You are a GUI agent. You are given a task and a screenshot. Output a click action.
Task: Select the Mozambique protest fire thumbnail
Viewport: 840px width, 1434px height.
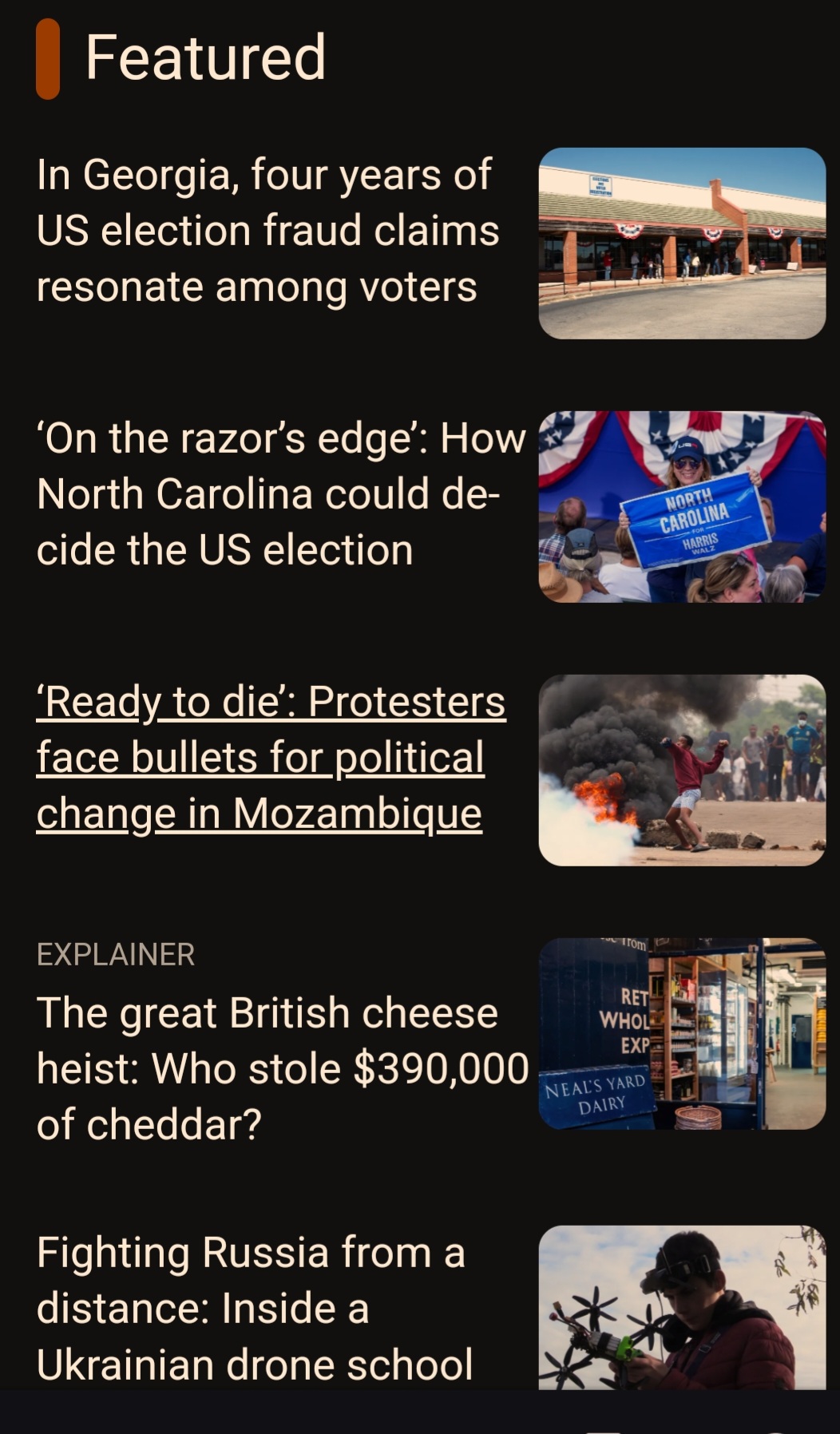(x=682, y=770)
